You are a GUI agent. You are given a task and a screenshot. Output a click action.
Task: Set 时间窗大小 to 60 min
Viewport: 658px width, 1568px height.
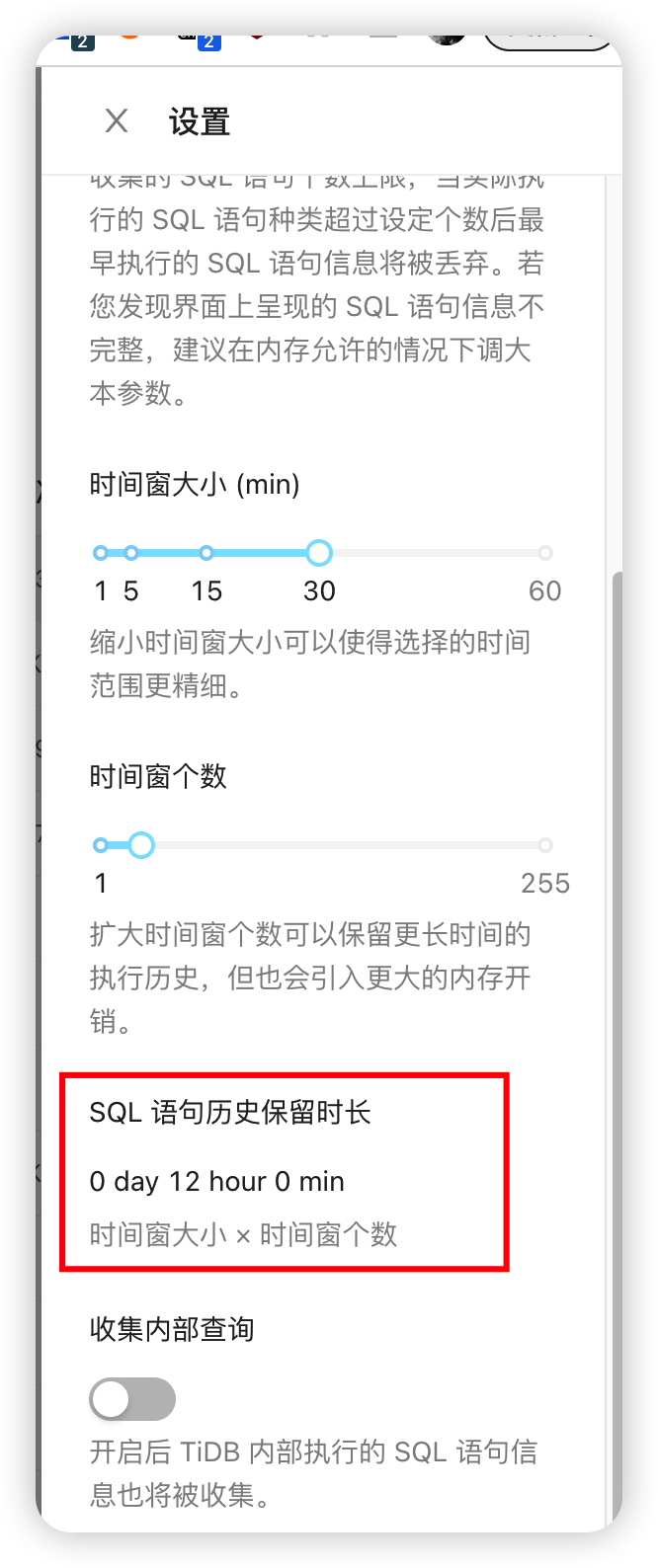tap(545, 553)
